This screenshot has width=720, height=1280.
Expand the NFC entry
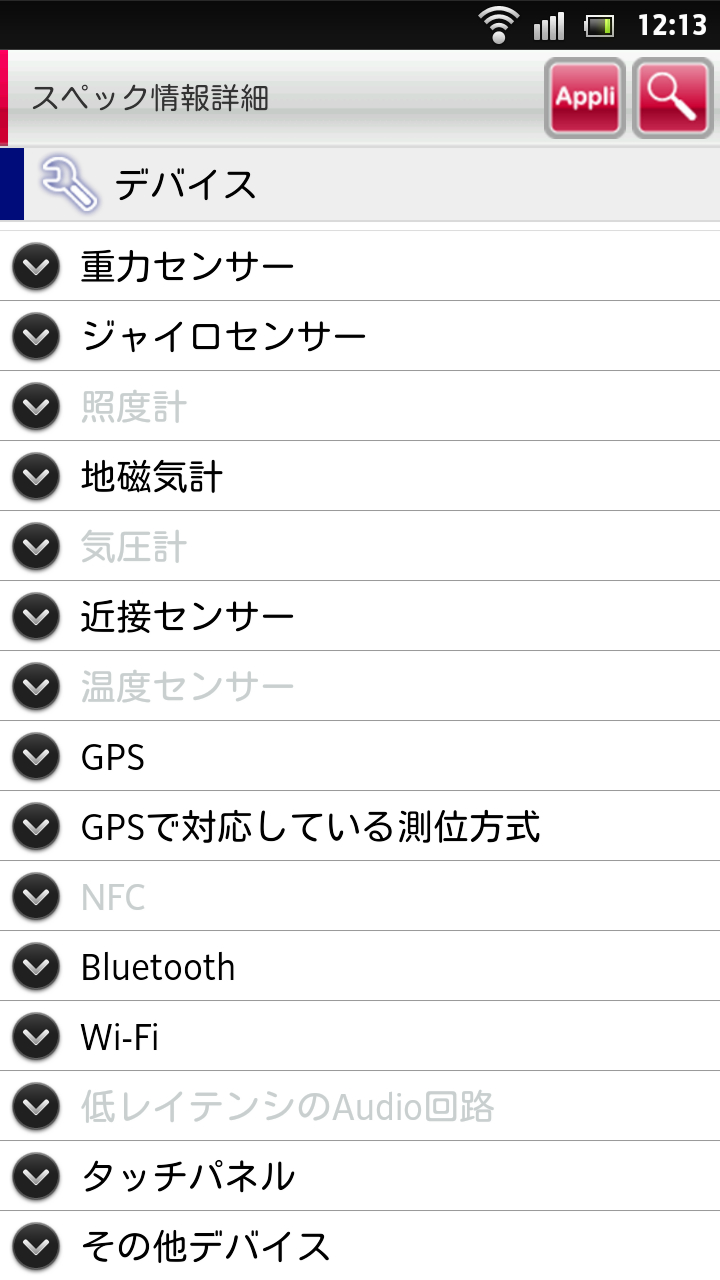(x=360, y=896)
